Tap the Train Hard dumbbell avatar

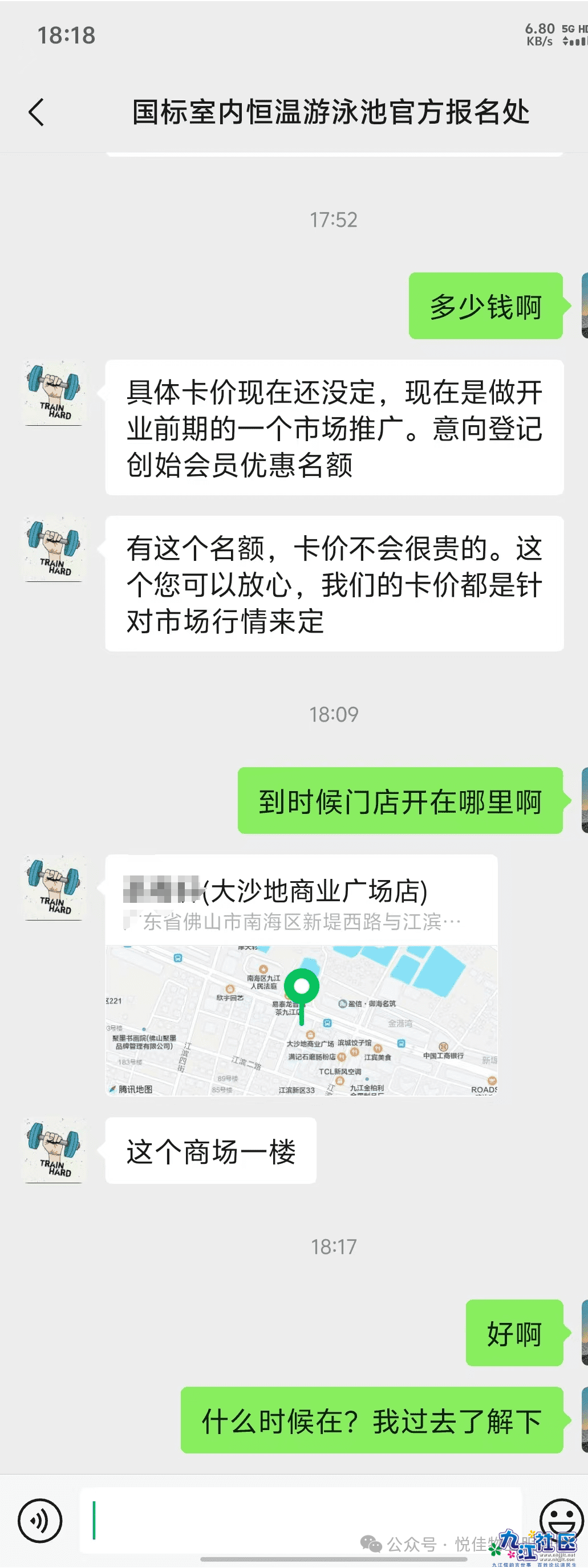[54, 394]
